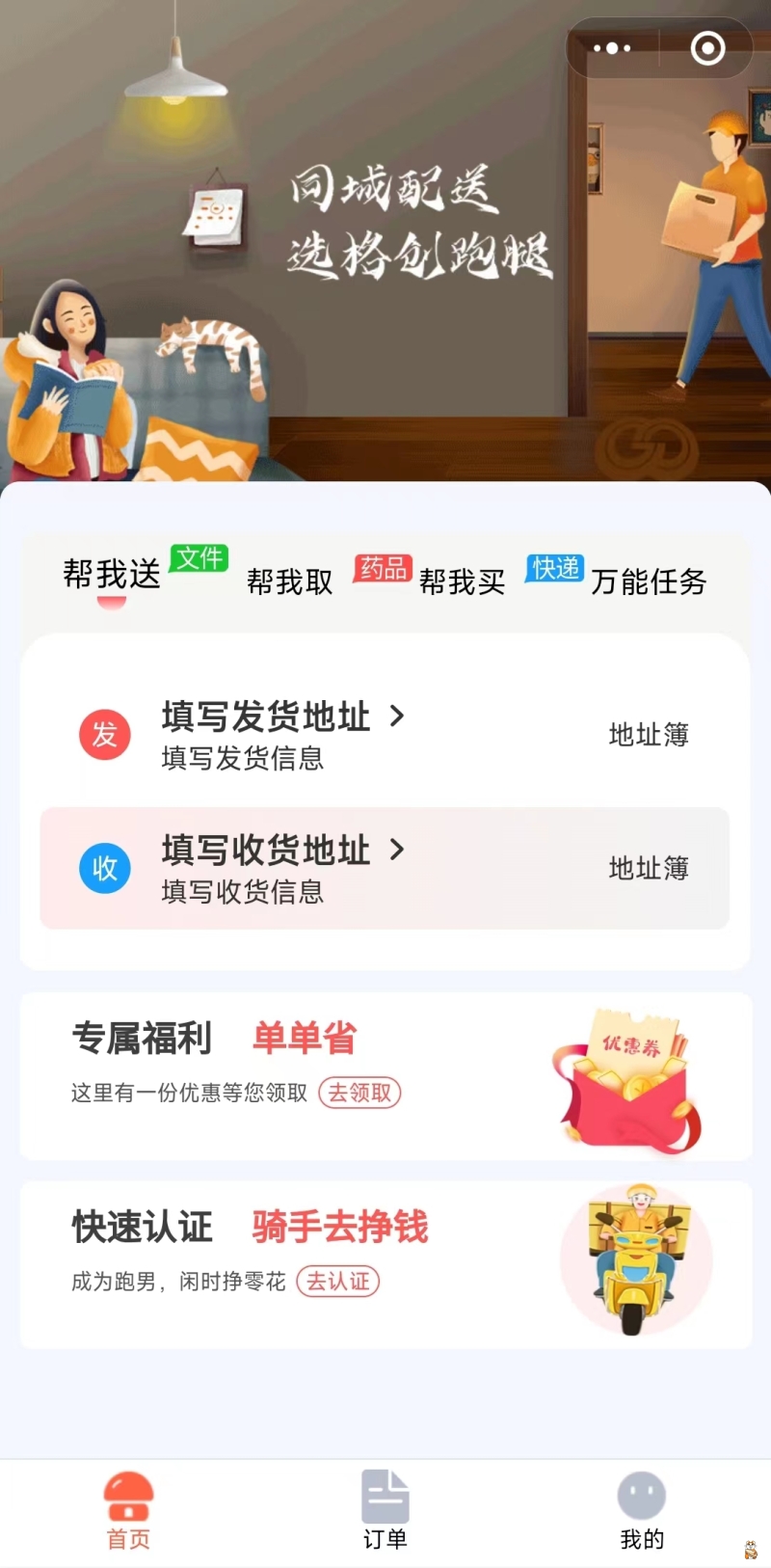Go to the 首页 home tab
Image resolution: width=771 pixels, height=1568 pixels.
[x=128, y=1510]
